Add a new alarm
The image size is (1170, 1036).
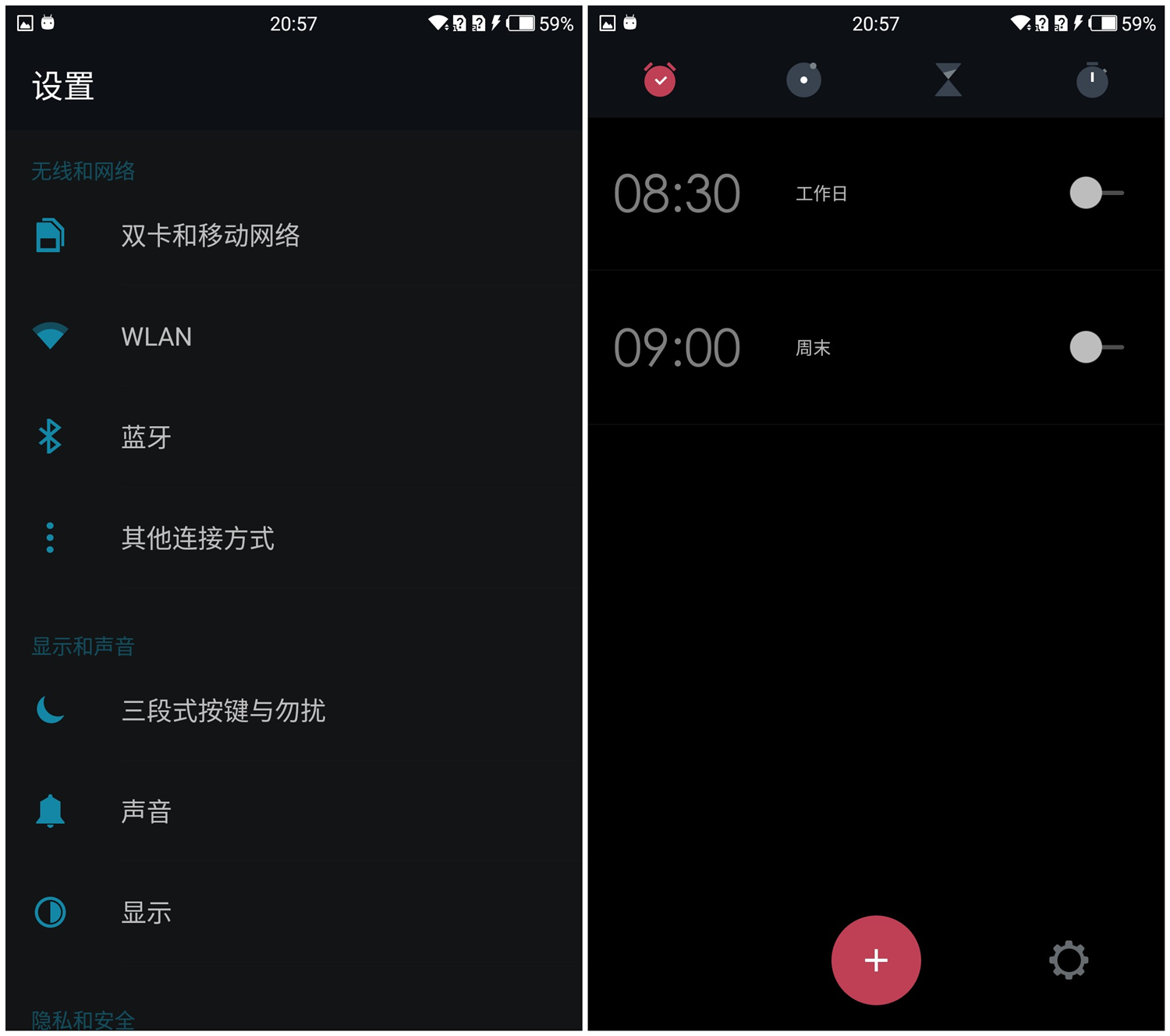[876, 960]
